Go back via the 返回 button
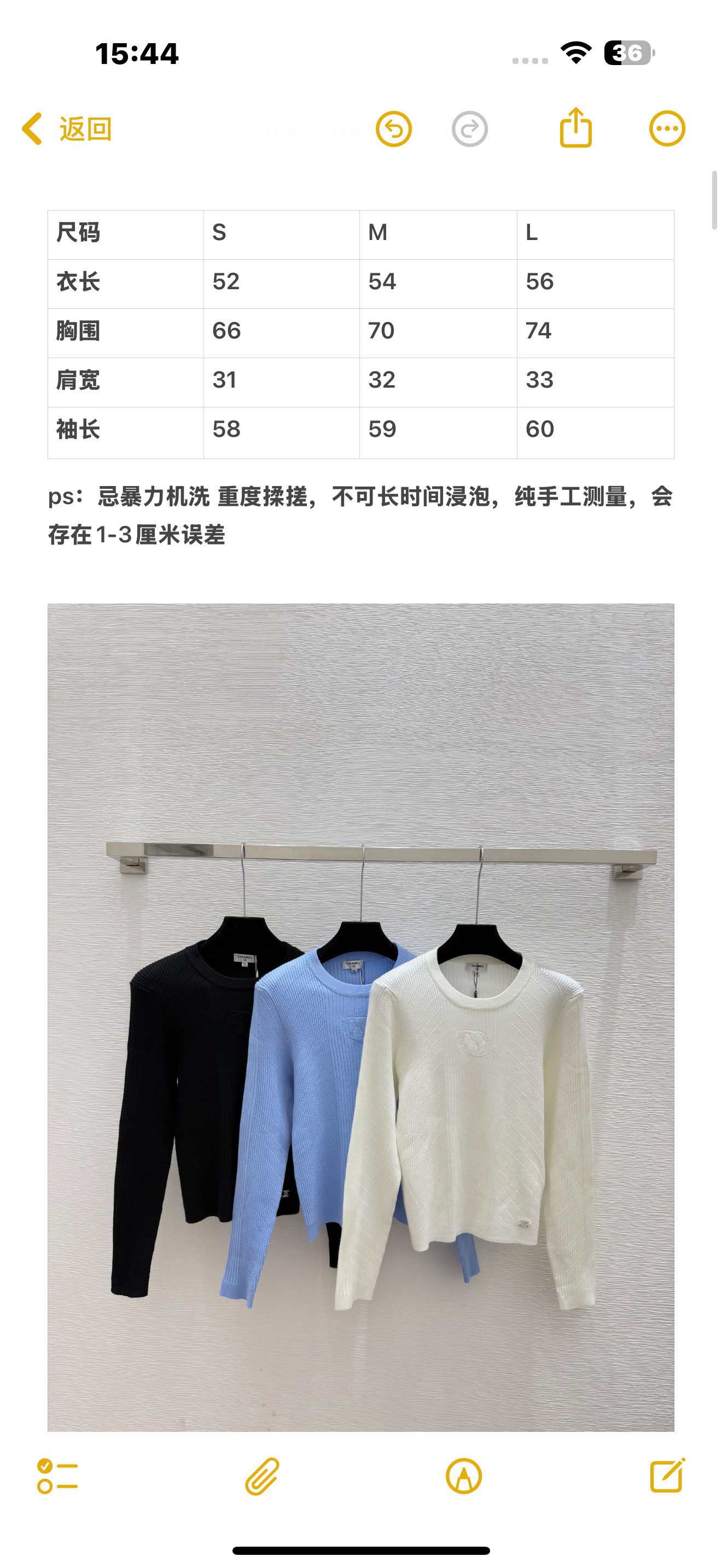This screenshot has width=722, height=1568. click(x=67, y=129)
